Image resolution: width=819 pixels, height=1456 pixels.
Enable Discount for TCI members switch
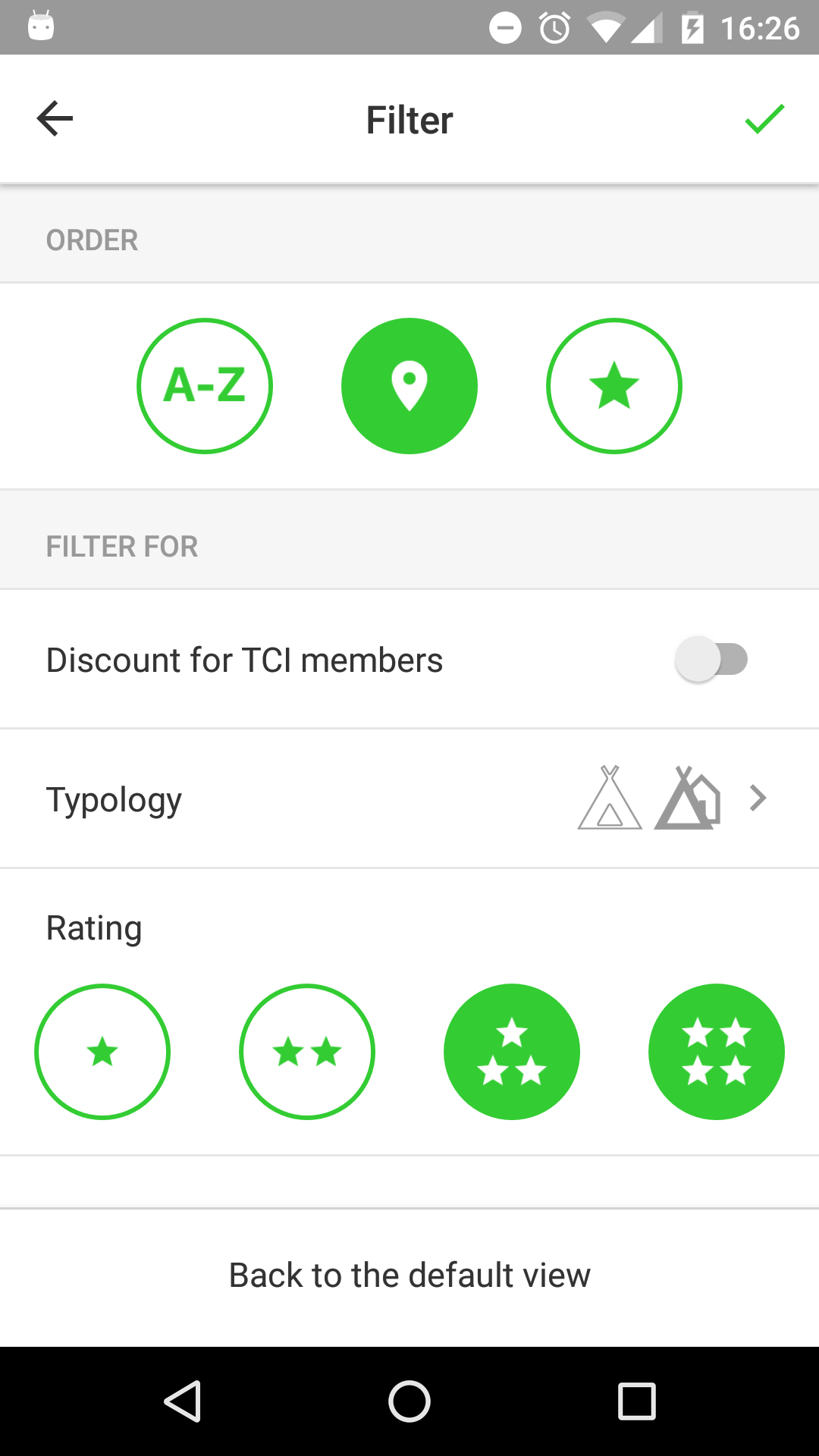coord(711,659)
